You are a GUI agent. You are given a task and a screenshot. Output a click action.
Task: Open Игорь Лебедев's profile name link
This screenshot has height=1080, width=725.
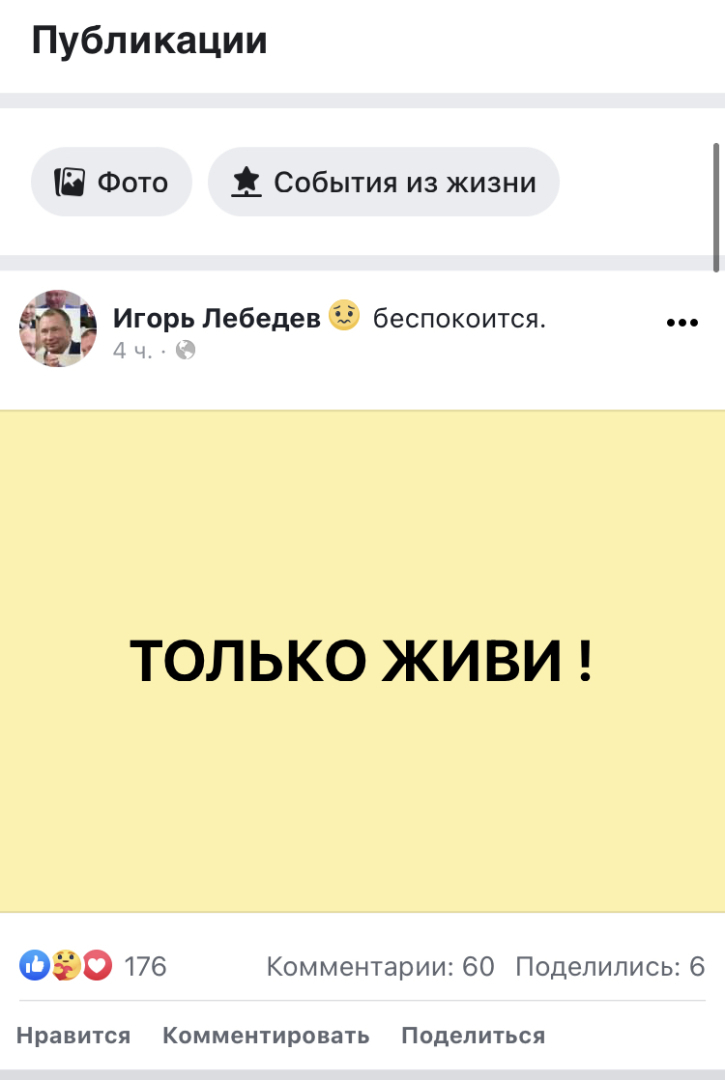coord(216,319)
